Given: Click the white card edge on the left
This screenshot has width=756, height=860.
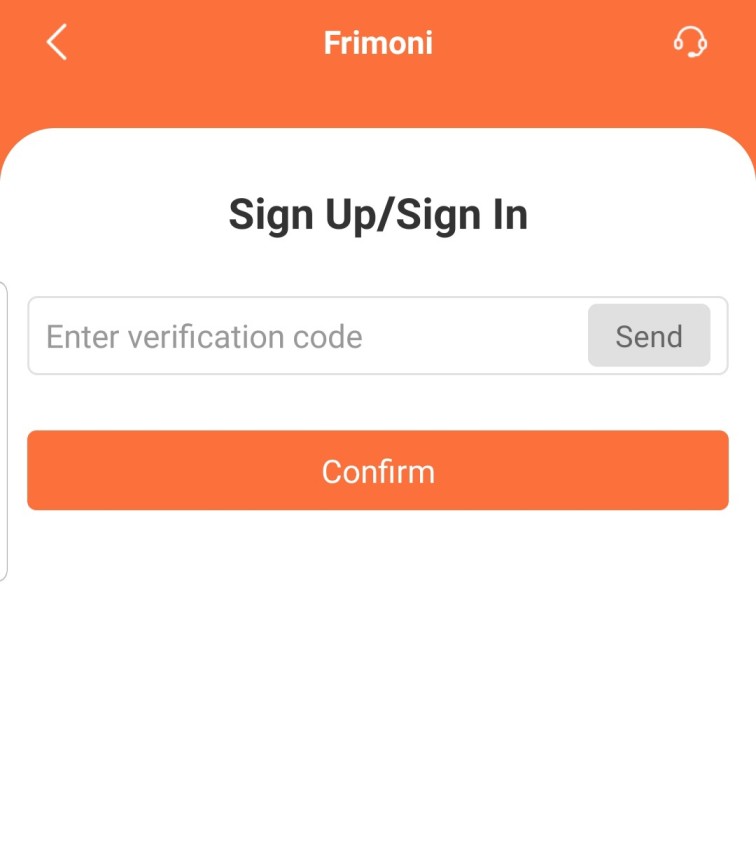Looking at the screenshot, I should click(5, 430).
